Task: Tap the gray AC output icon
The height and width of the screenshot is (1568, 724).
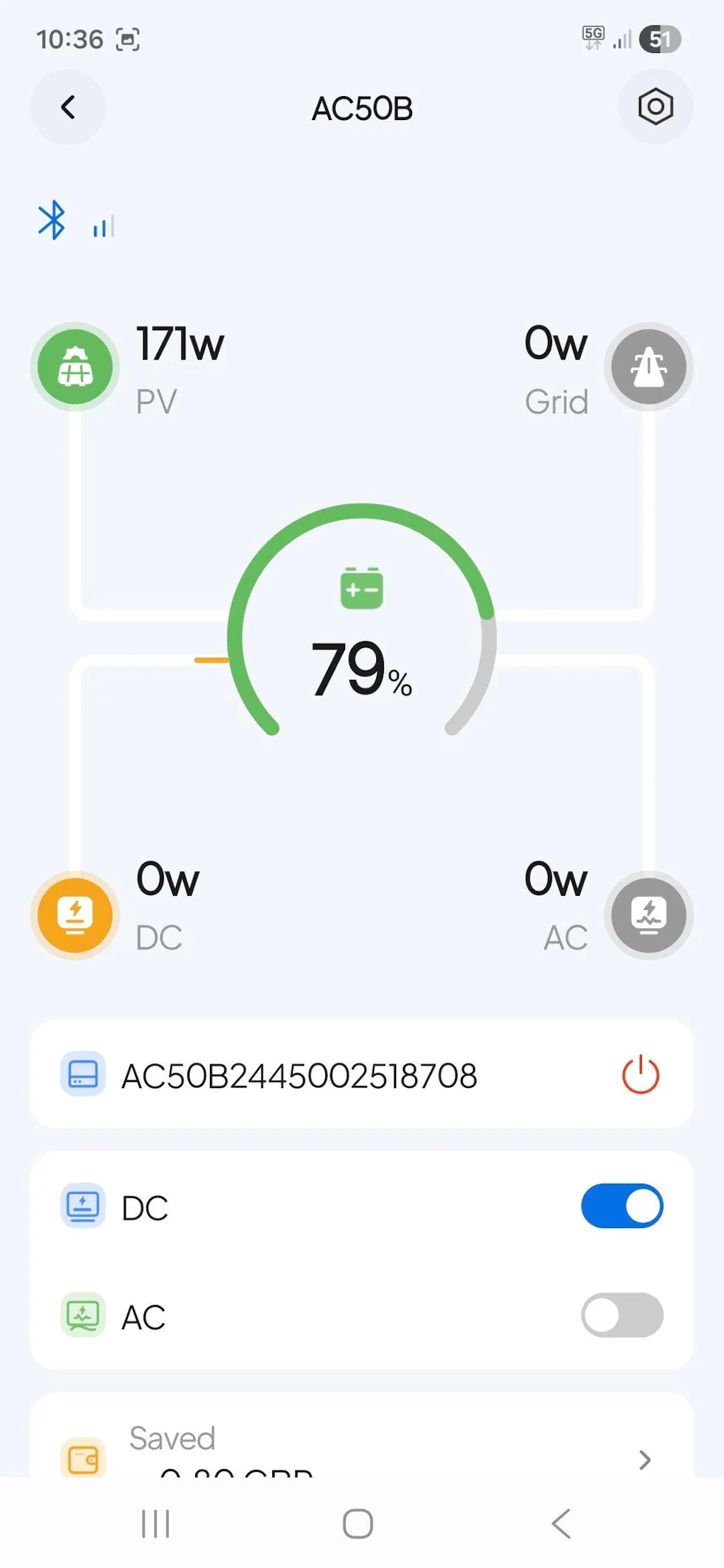Action: pos(648,915)
